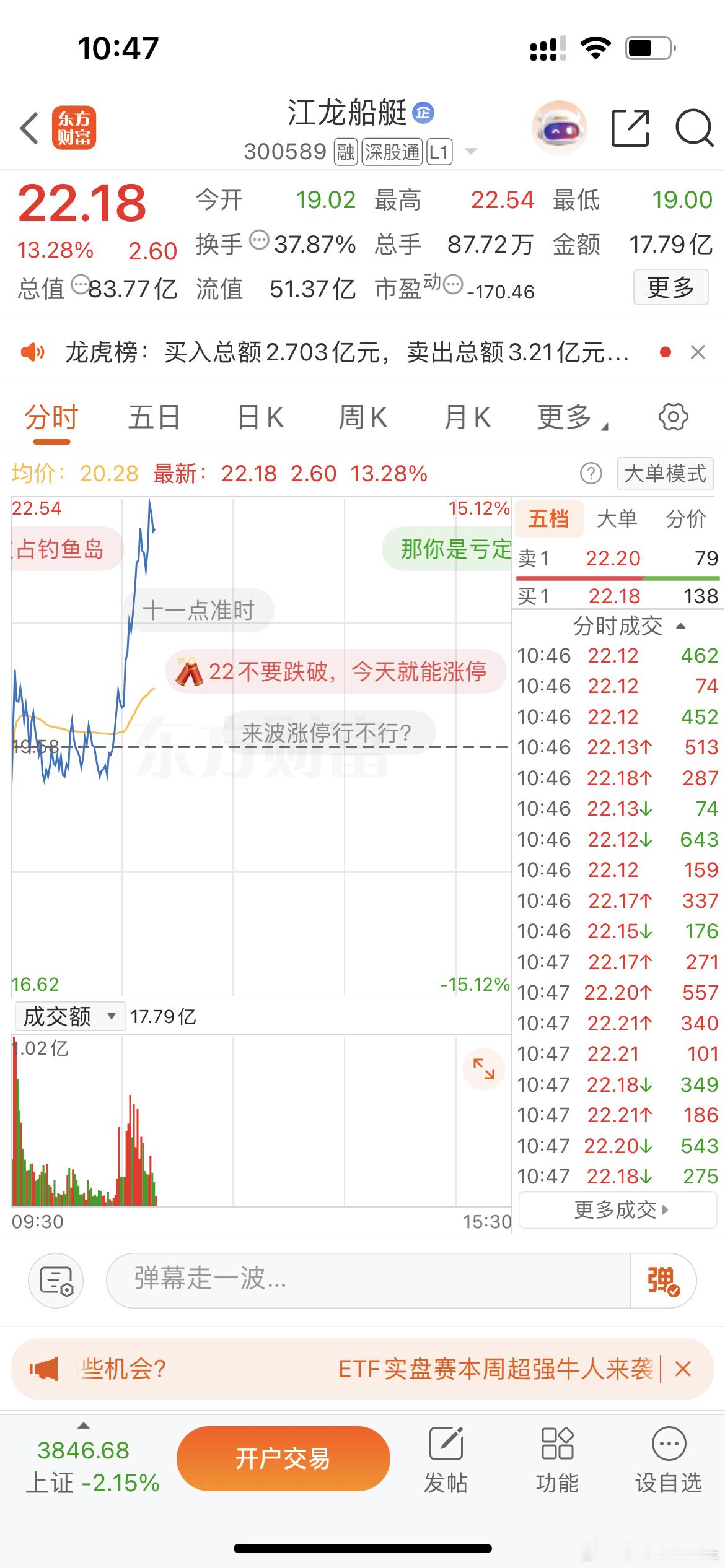725x1568 pixels.
Task: Tap the help question mark near 大单模式
Action: [592, 474]
